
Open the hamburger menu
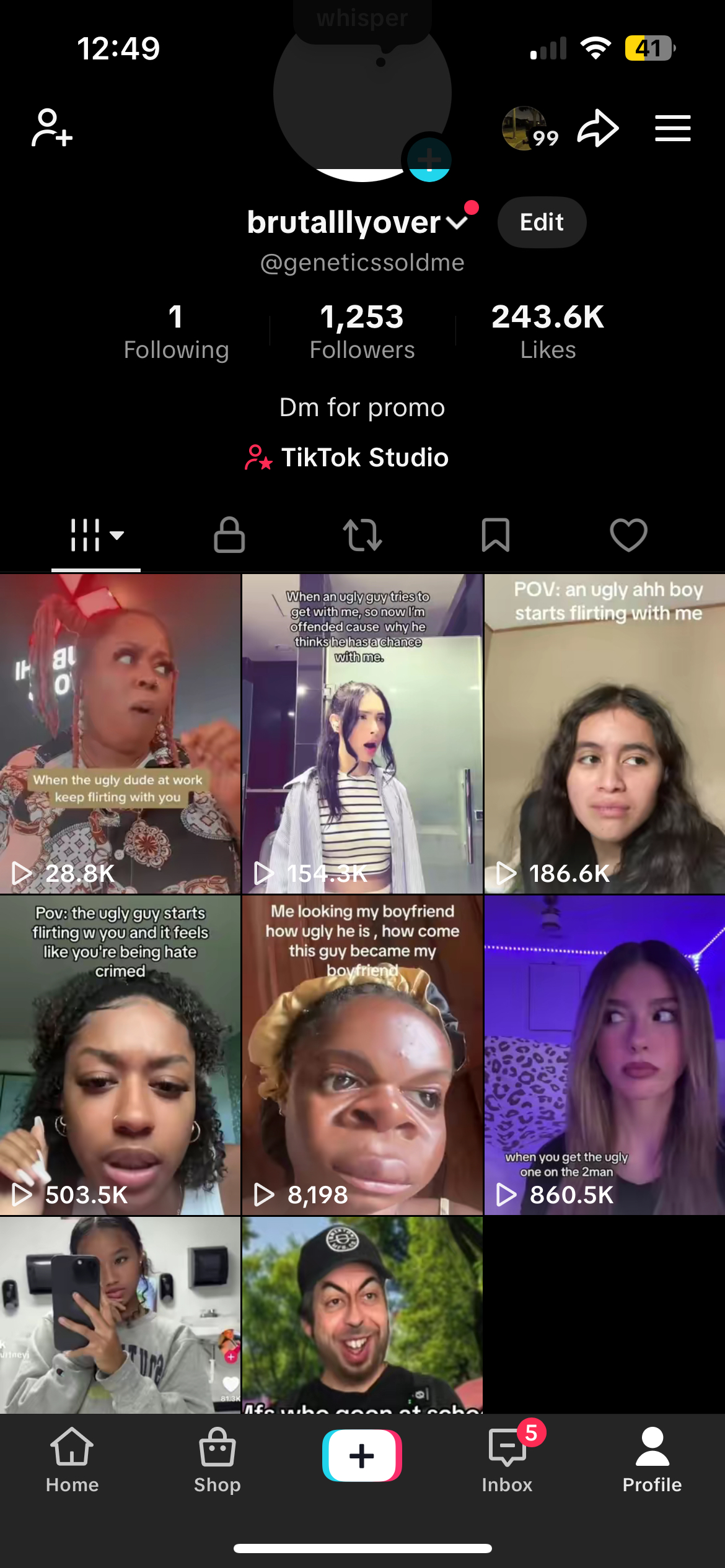(x=673, y=128)
